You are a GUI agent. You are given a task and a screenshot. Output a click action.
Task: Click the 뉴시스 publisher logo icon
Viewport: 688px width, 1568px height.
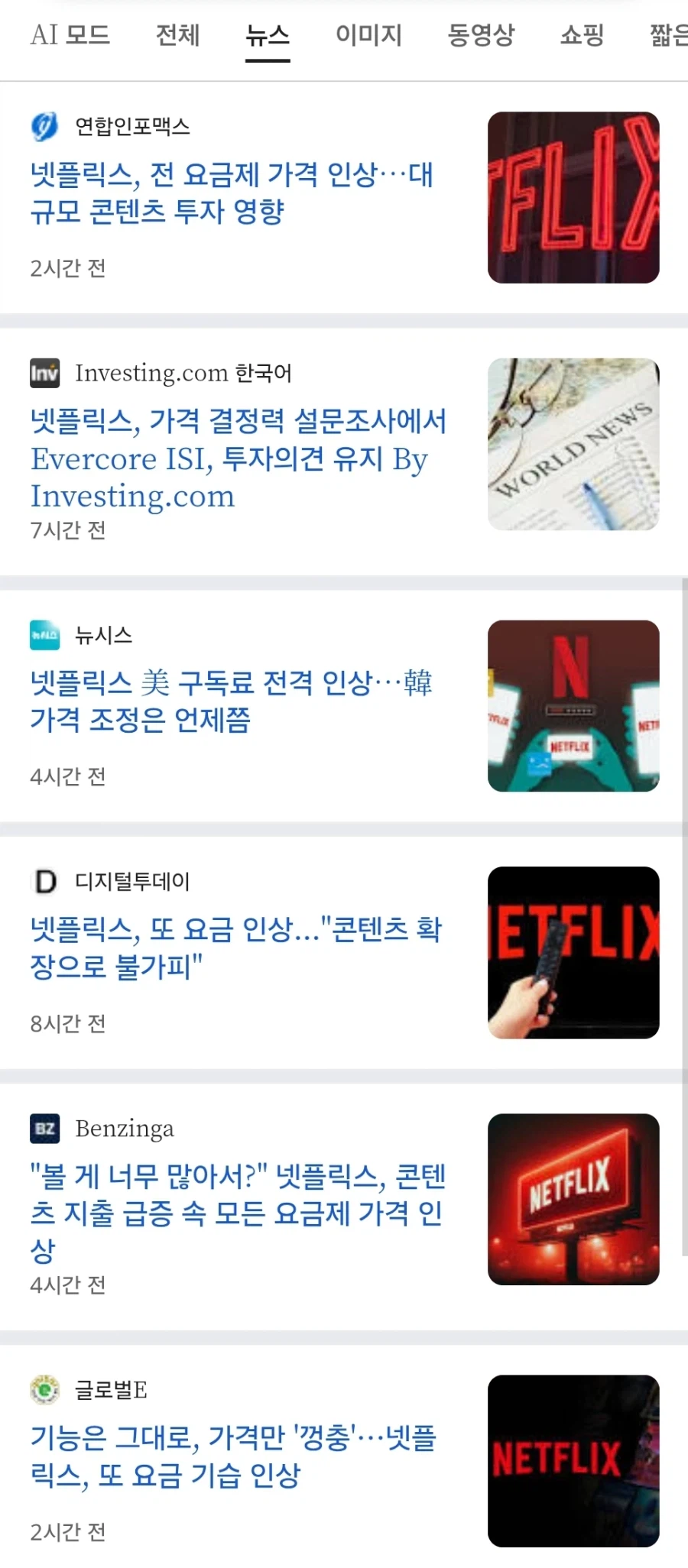tap(44, 636)
